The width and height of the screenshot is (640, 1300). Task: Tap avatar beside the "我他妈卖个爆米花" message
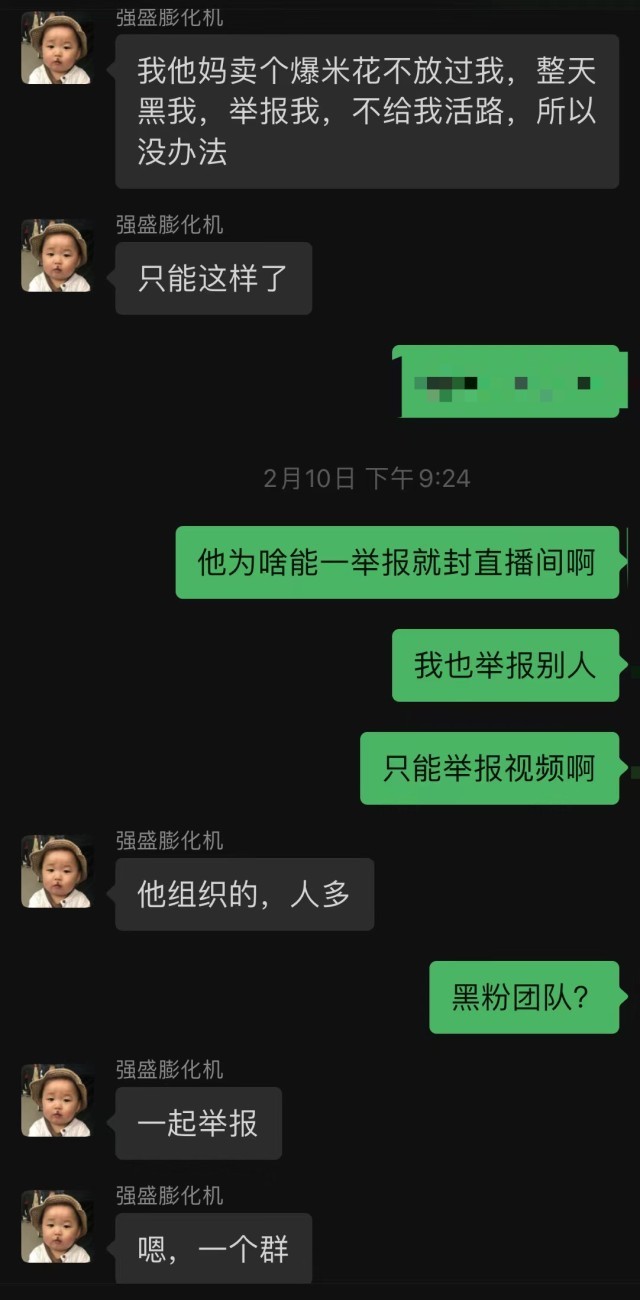click(x=57, y=48)
